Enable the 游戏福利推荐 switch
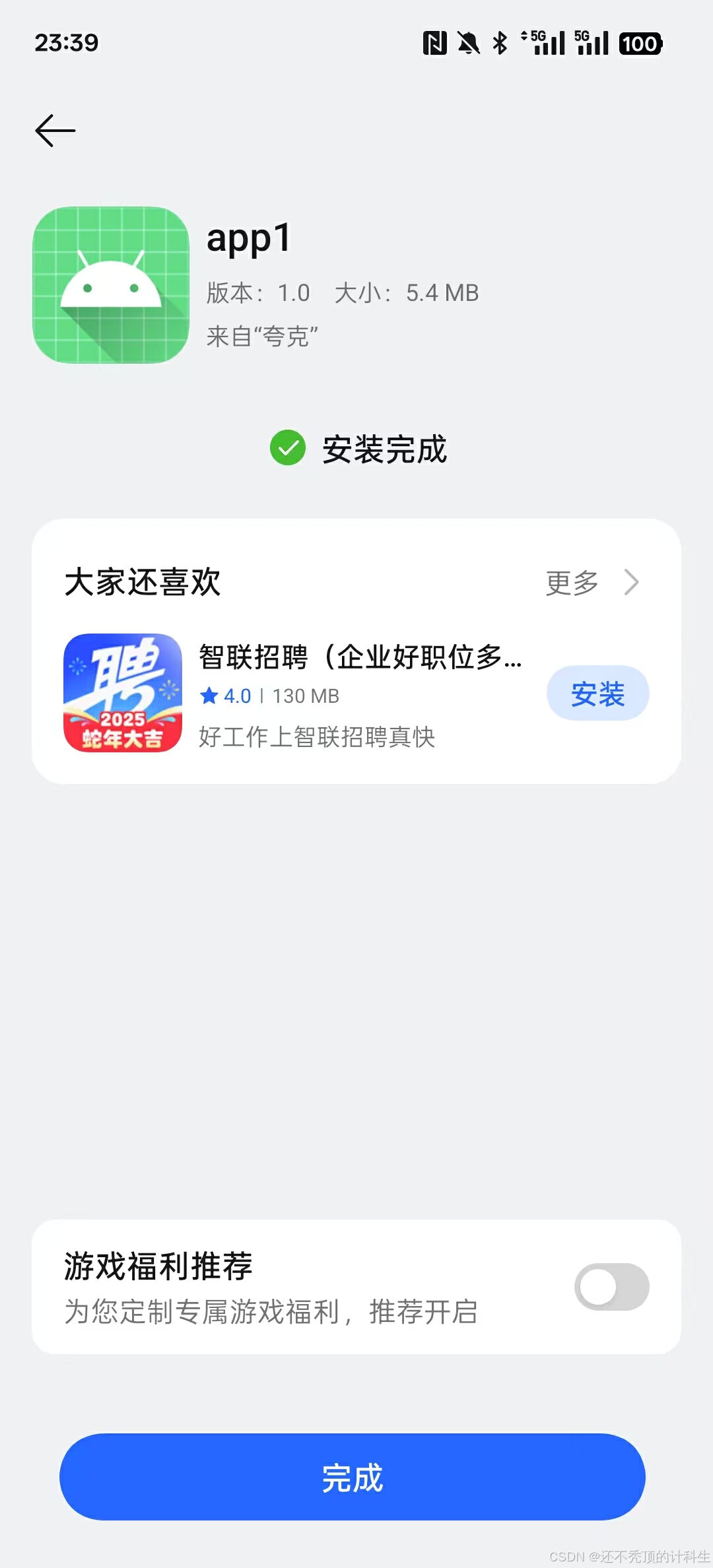 tap(611, 1286)
